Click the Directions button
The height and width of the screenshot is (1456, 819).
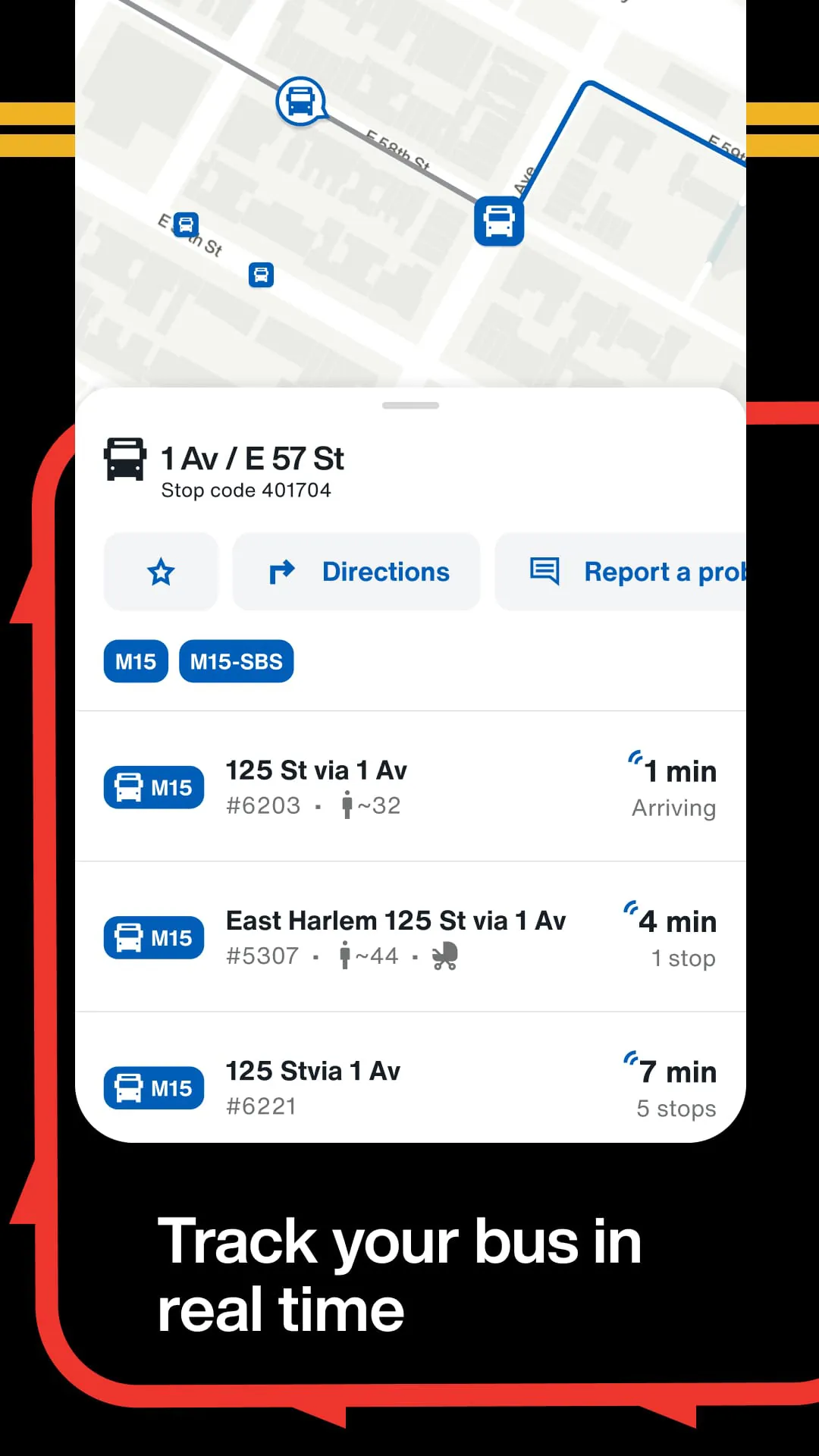tap(356, 572)
